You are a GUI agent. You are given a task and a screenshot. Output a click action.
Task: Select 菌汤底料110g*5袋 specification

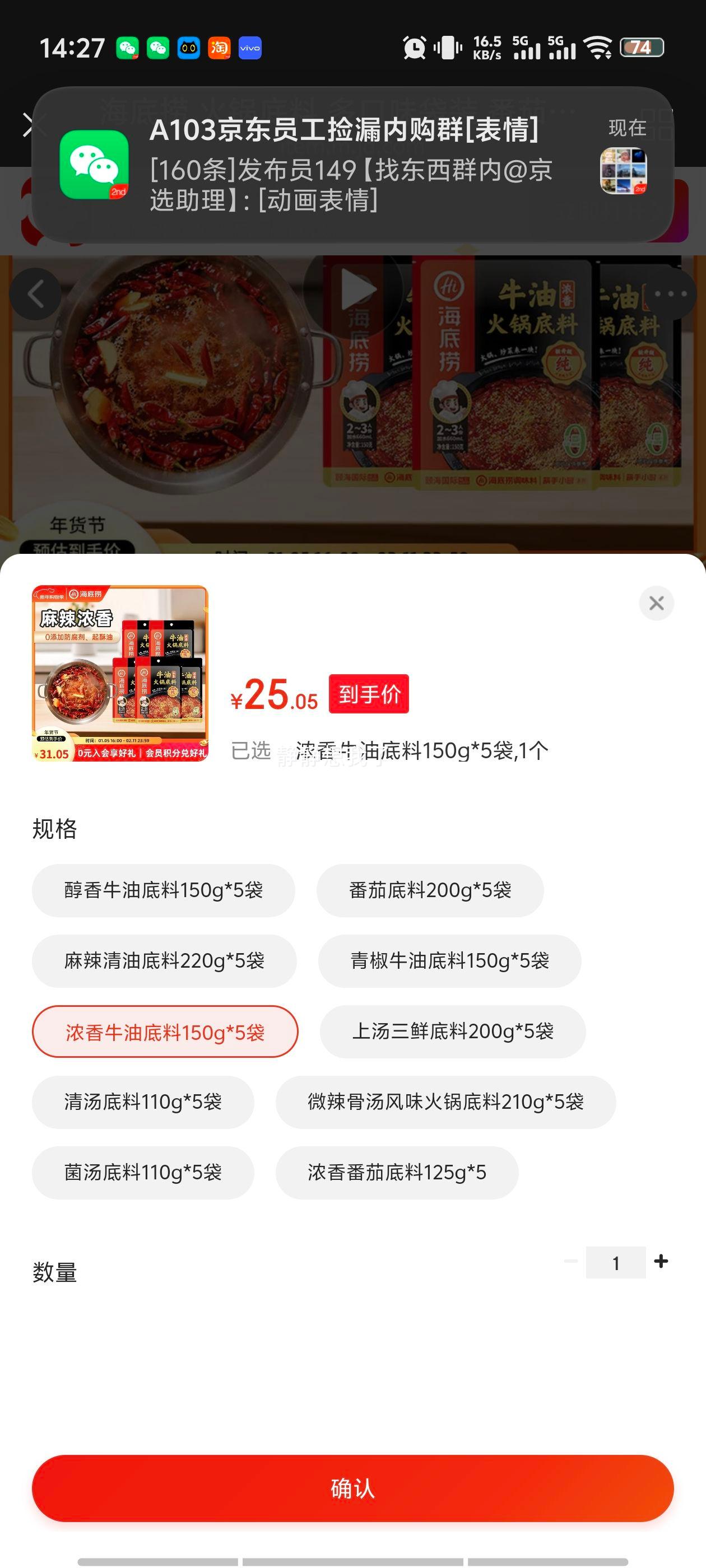click(x=142, y=1172)
